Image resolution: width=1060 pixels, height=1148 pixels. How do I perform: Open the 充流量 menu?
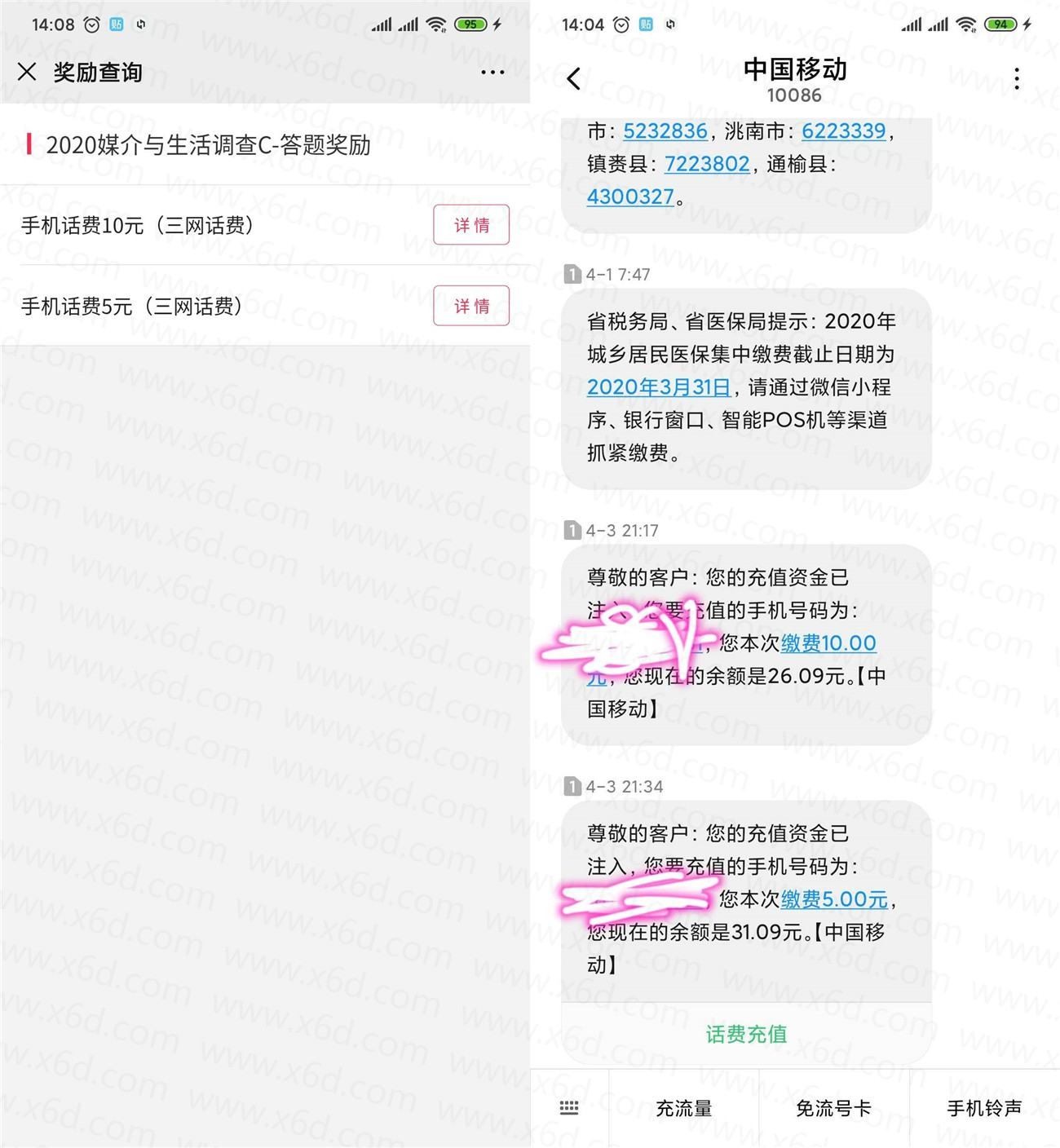coord(683,1108)
